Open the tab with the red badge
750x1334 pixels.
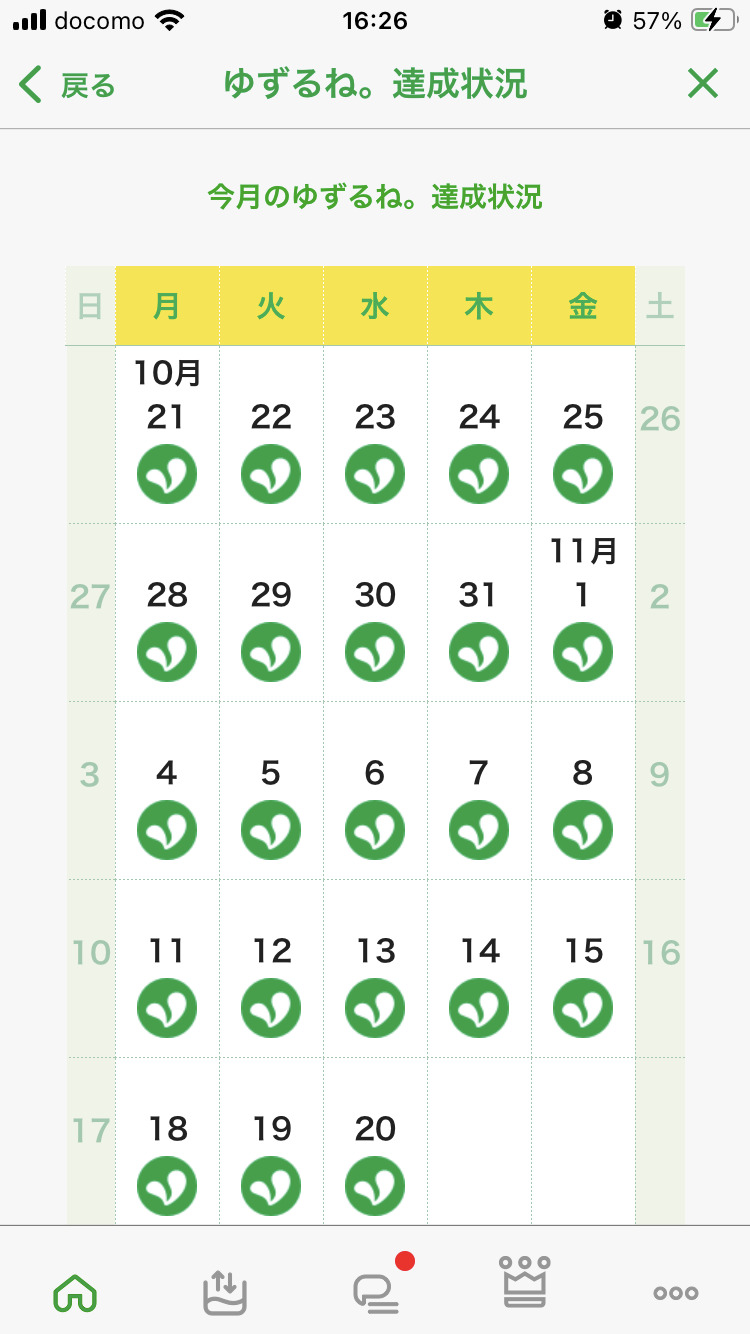376,1292
